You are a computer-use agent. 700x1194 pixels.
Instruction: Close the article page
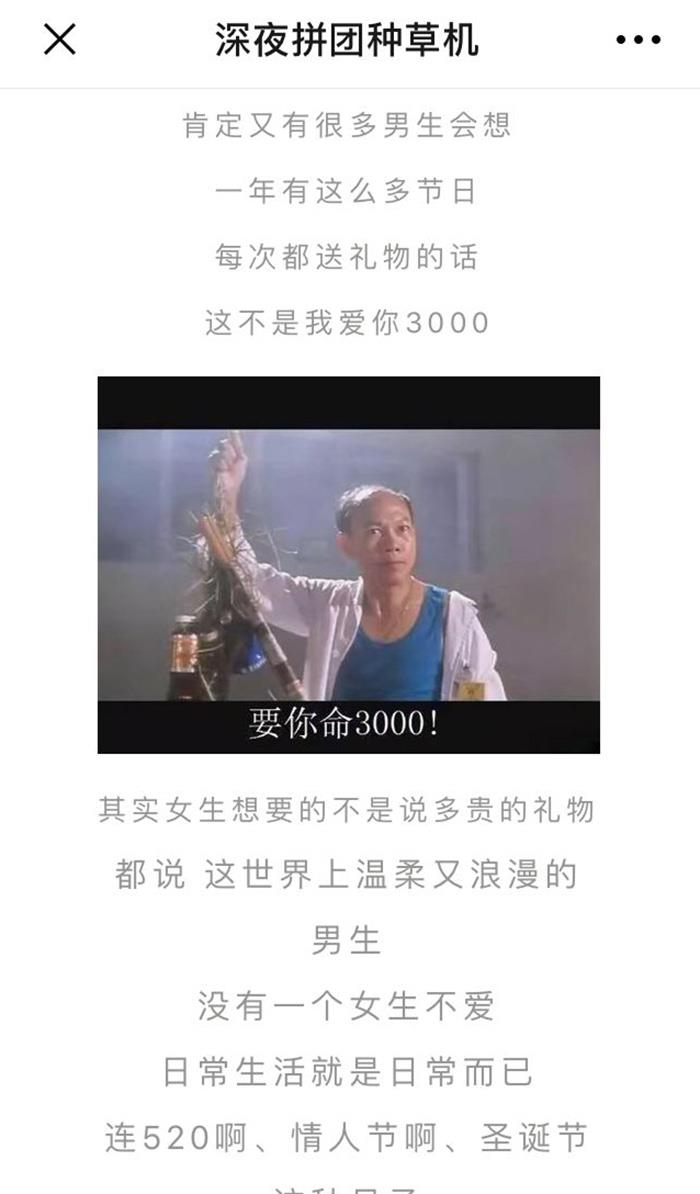coord(60,40)
